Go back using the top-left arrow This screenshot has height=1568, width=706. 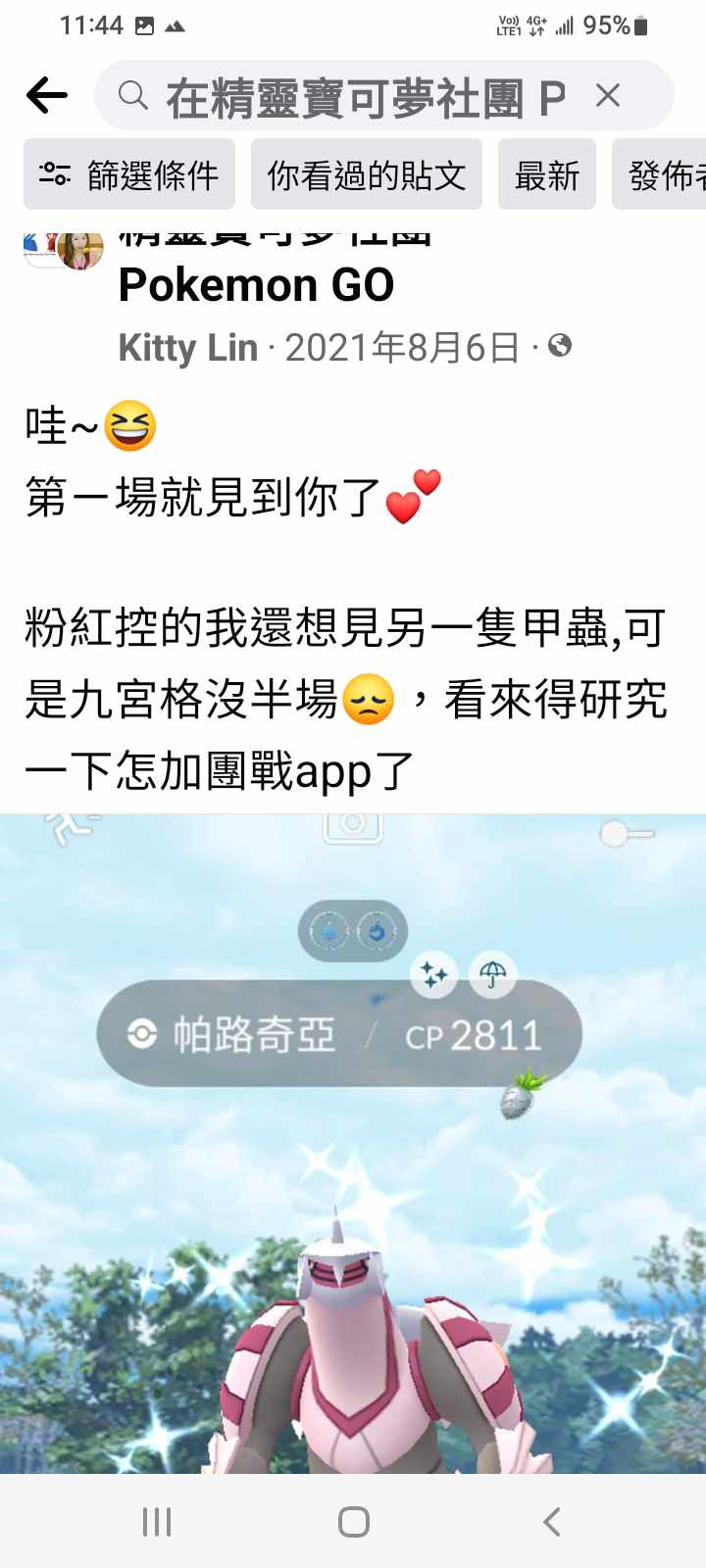click(x=46, y=95)
